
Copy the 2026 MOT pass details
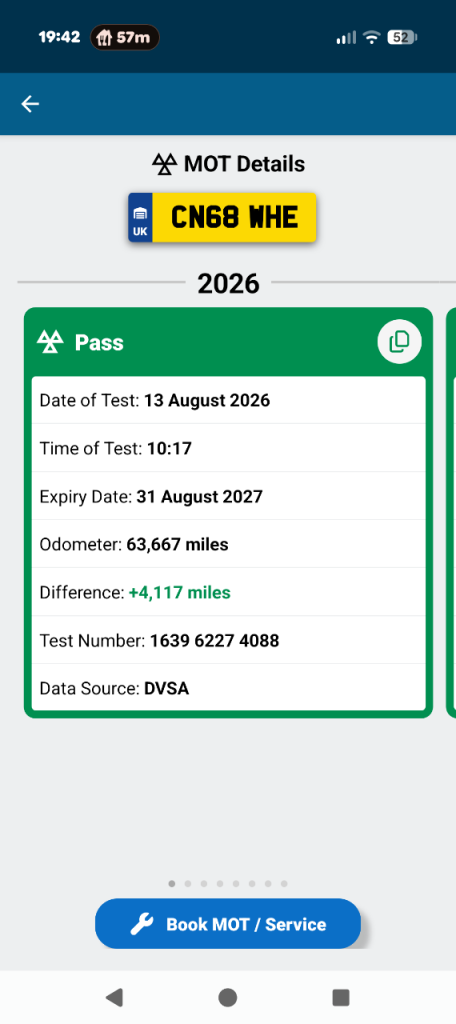point(399,342)
